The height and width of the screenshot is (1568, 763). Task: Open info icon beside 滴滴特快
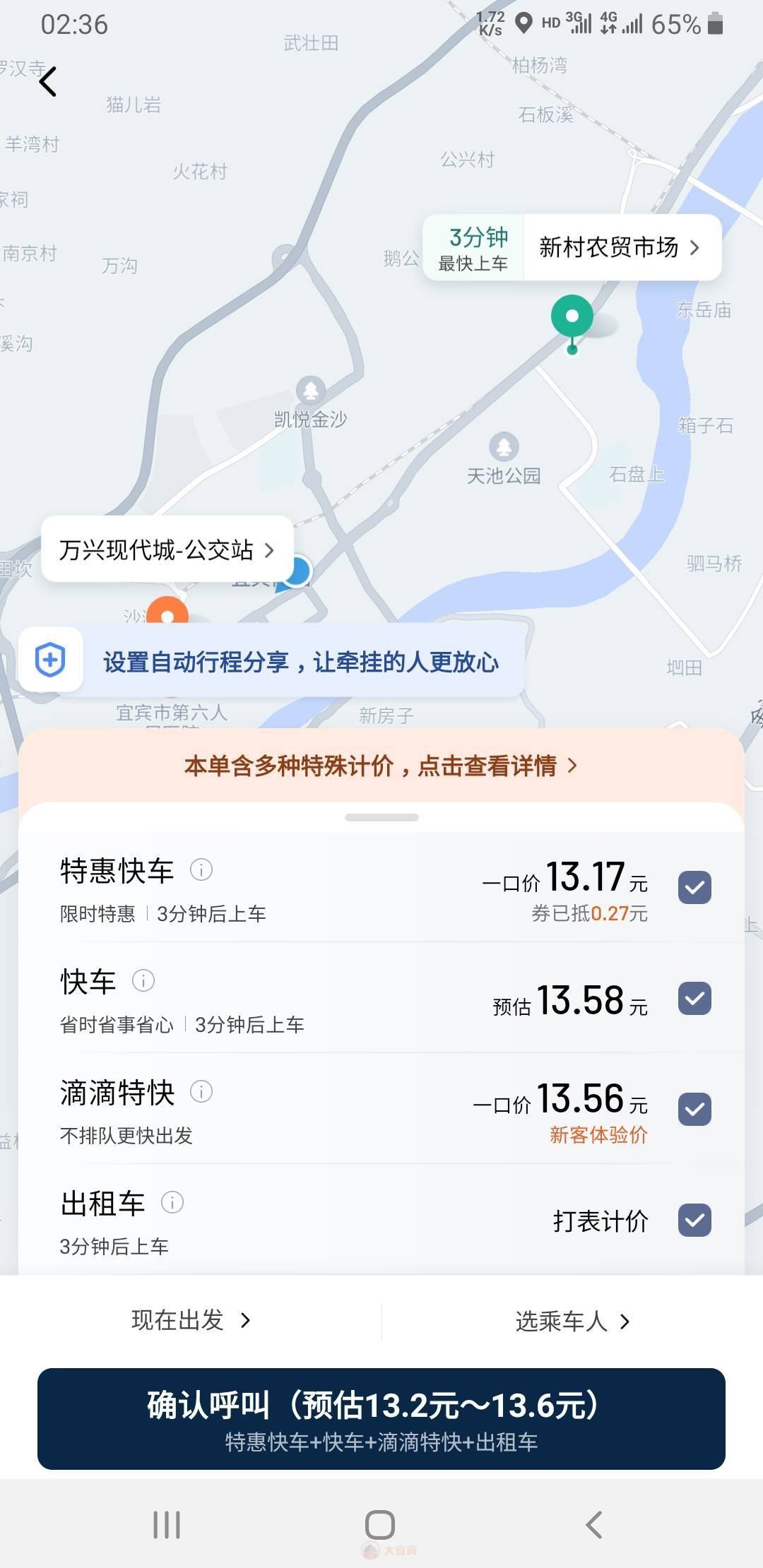click(x=201, y=1091)
